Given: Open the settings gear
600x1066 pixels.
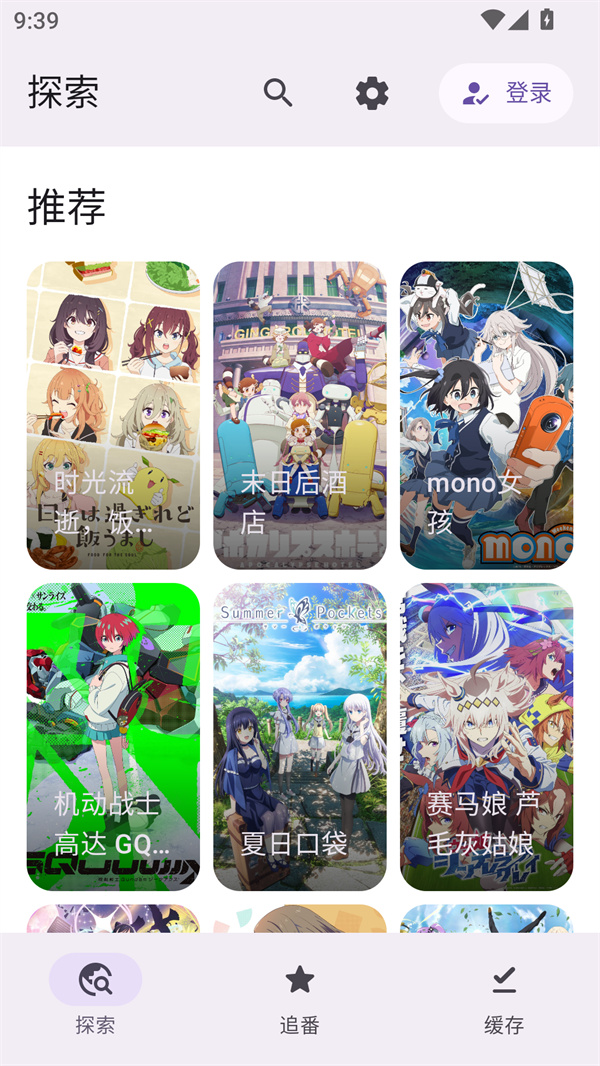Looking at the screenshot, I should point(372,93).
